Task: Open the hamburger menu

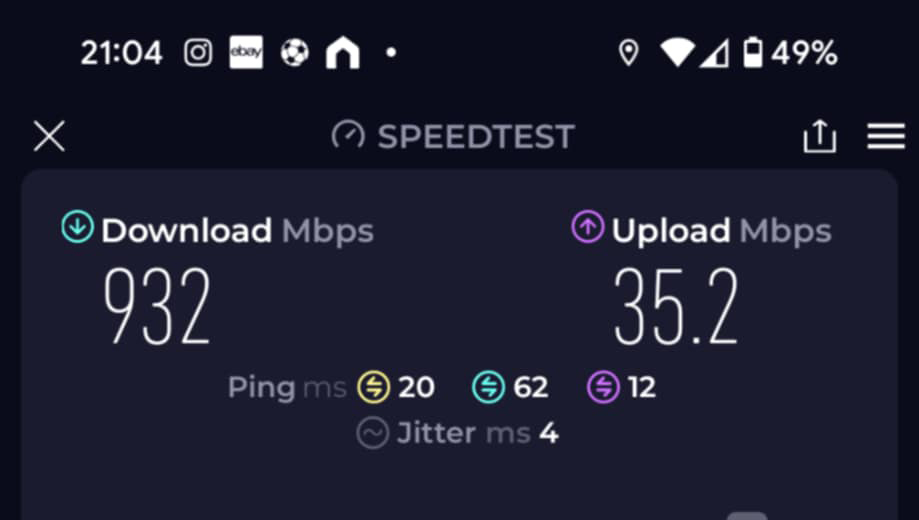Action: [885, 136]
